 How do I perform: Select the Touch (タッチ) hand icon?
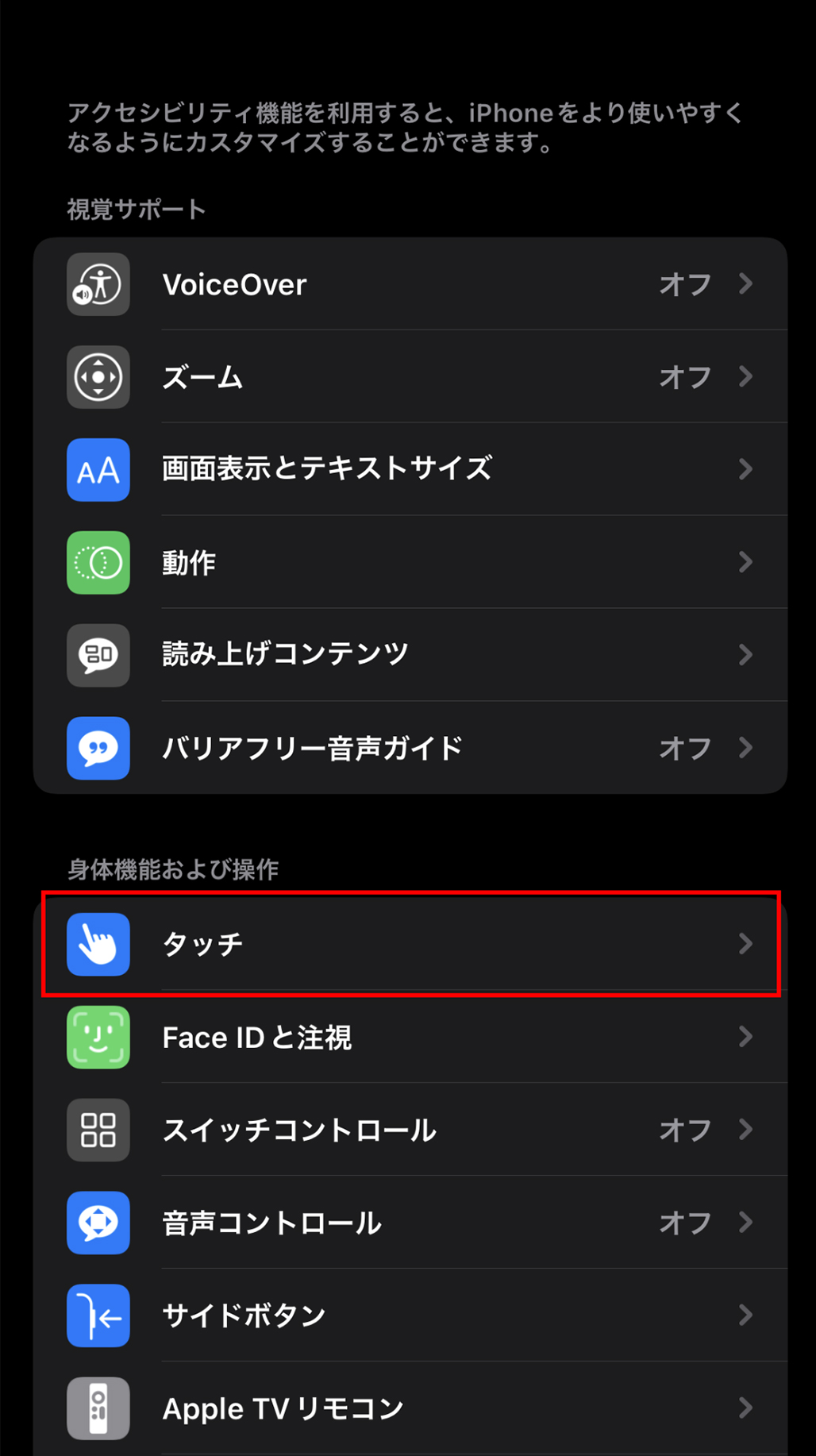(98, 945)
